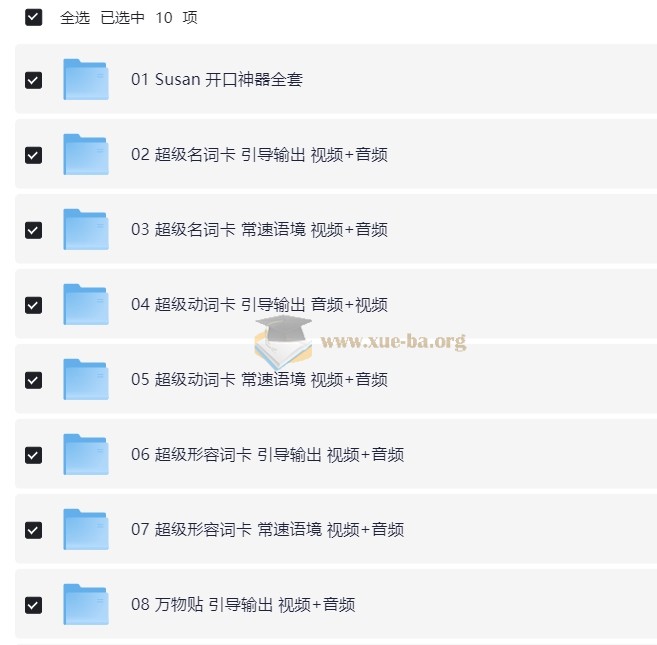The width and height of the screenshot is (657, 645).
Task: Open folder 05 超级动词卡 常速语境
Action: coord(258,380)
